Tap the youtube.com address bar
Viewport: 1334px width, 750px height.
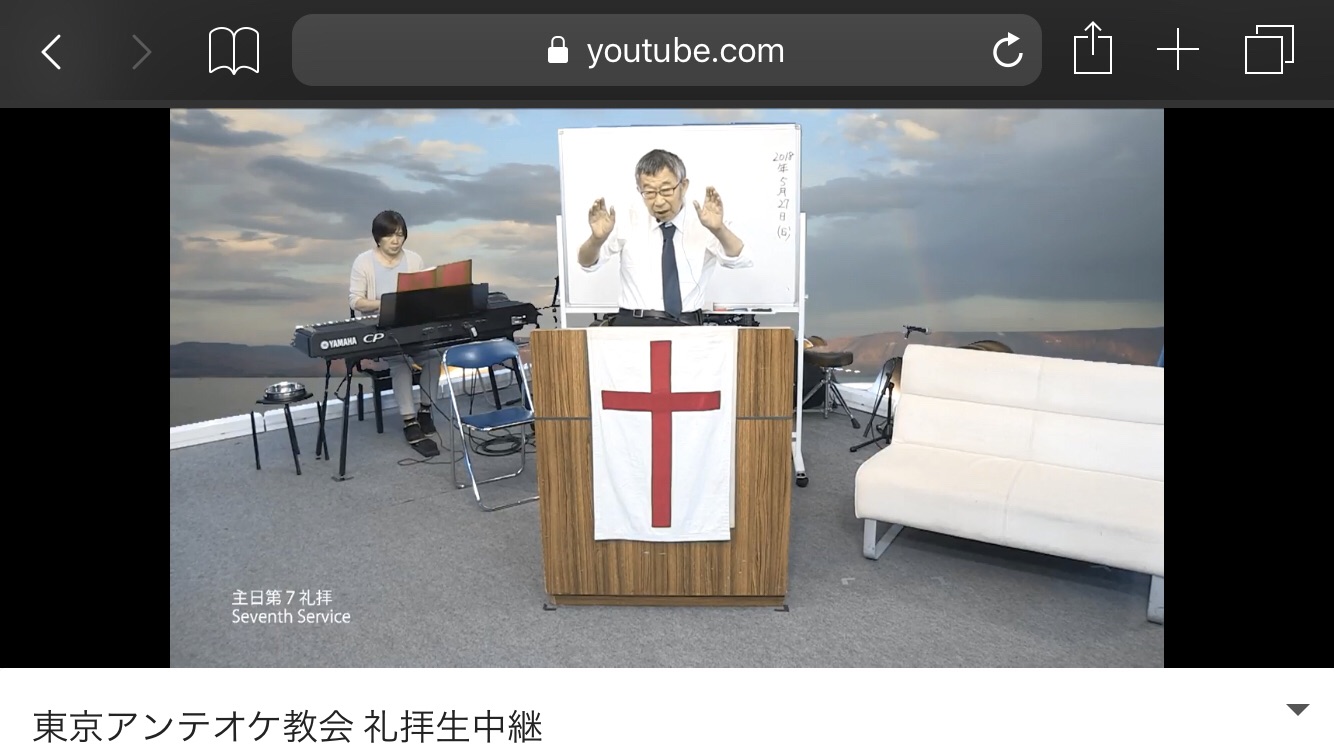point(667,51)
